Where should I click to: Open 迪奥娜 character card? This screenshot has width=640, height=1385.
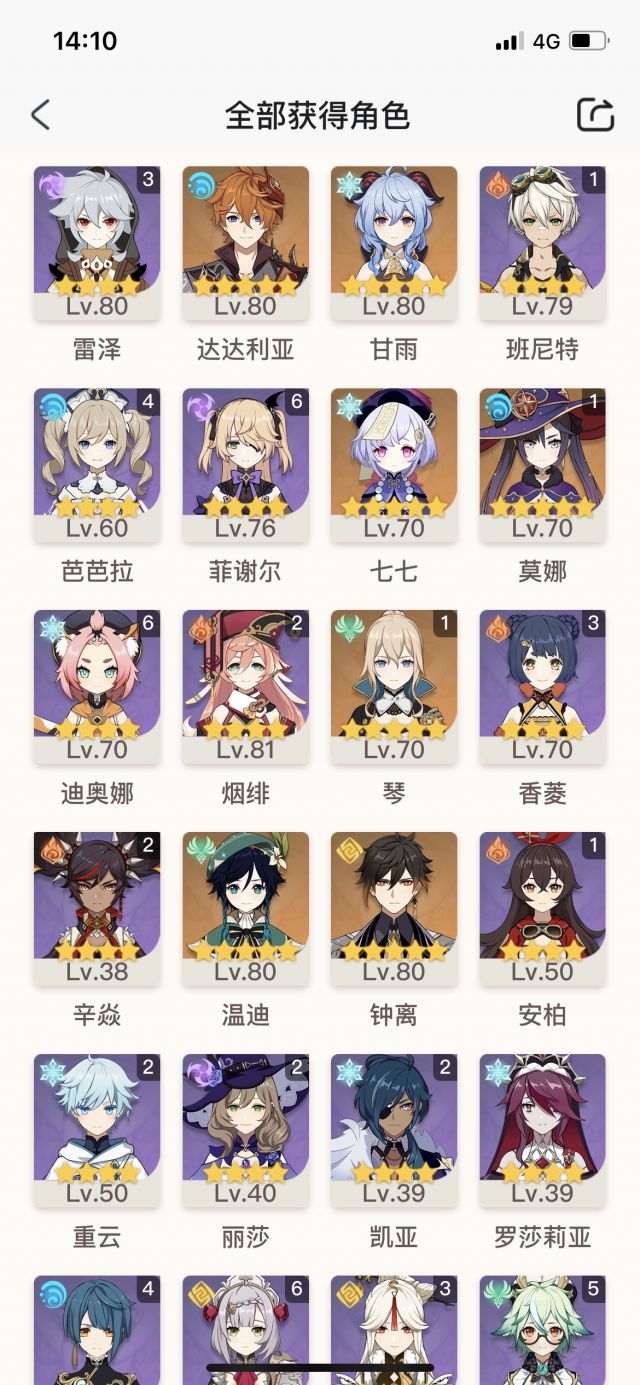pos(97,687)
